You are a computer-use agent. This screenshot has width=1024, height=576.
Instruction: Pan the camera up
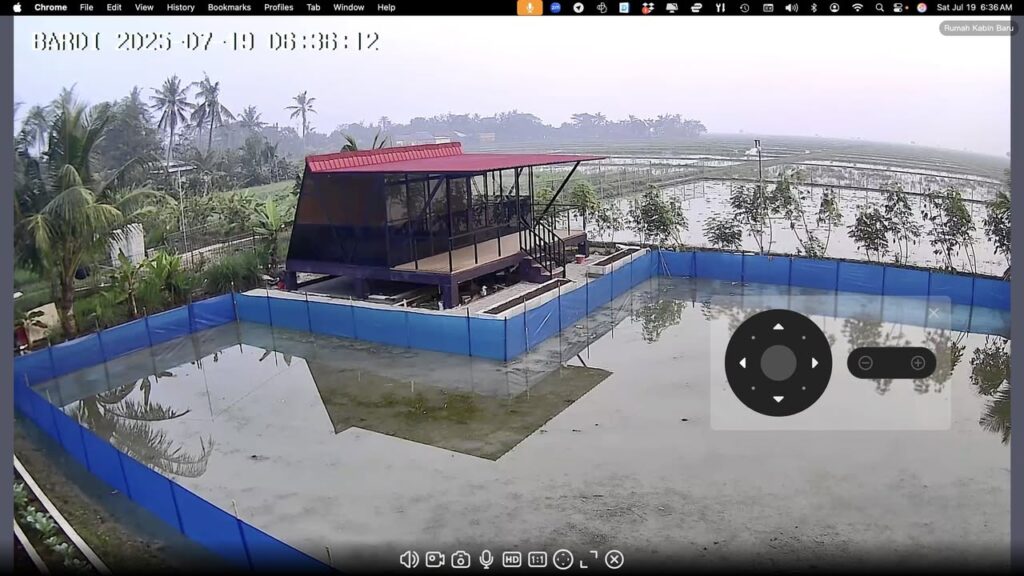pos(778,327)
